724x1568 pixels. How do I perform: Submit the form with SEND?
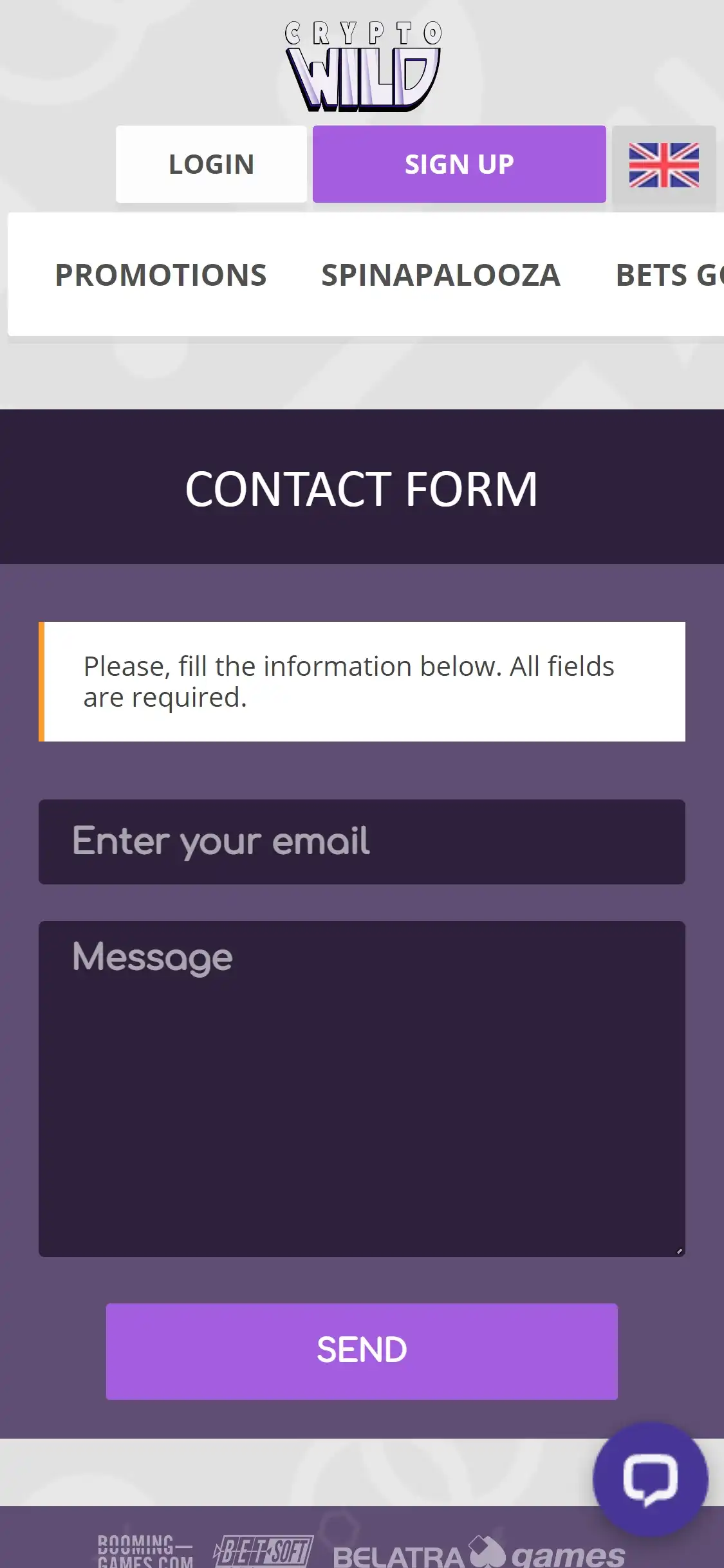362,1350
